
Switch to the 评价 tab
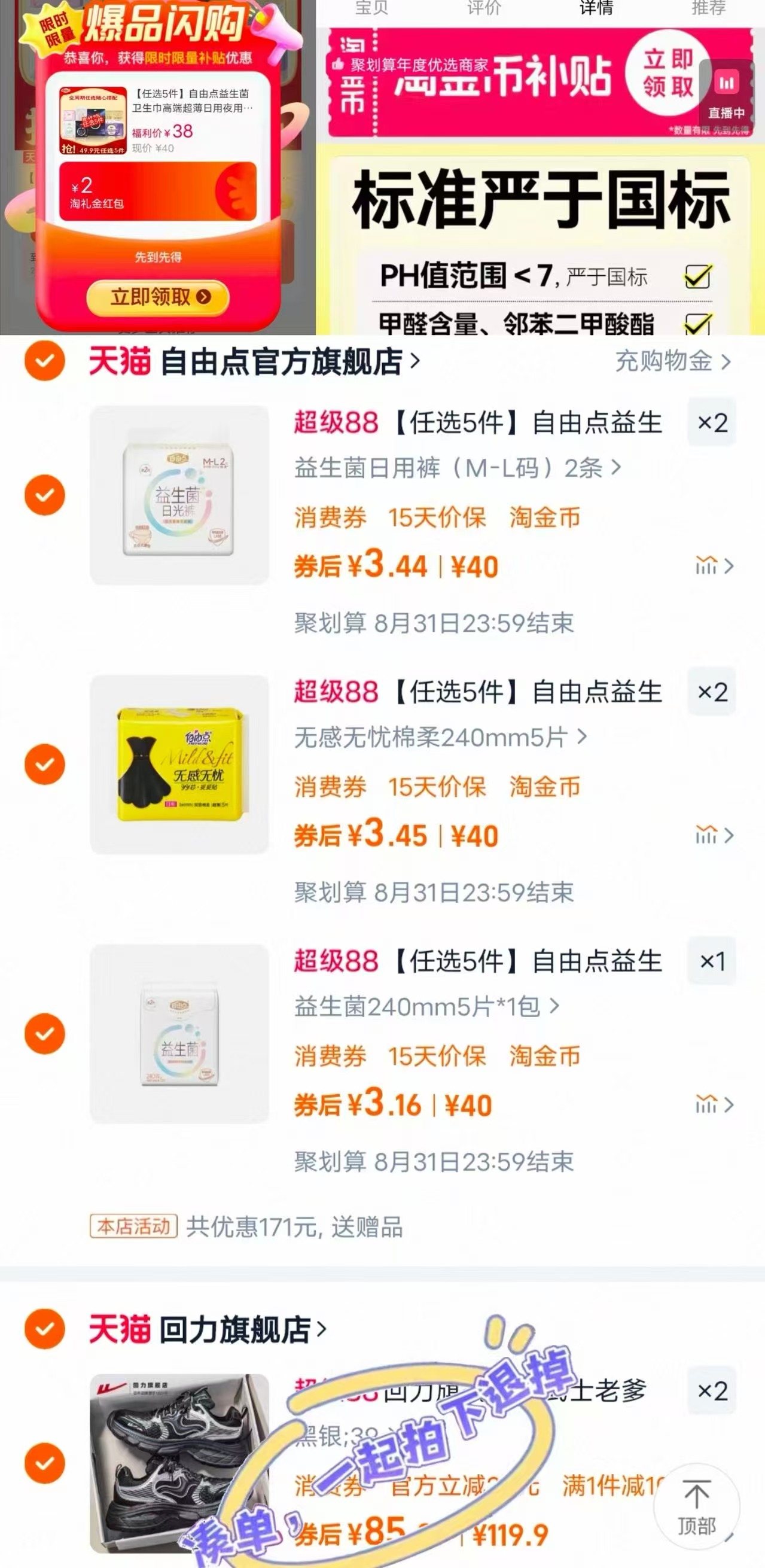pyautogui.click(x=484, y=8)
